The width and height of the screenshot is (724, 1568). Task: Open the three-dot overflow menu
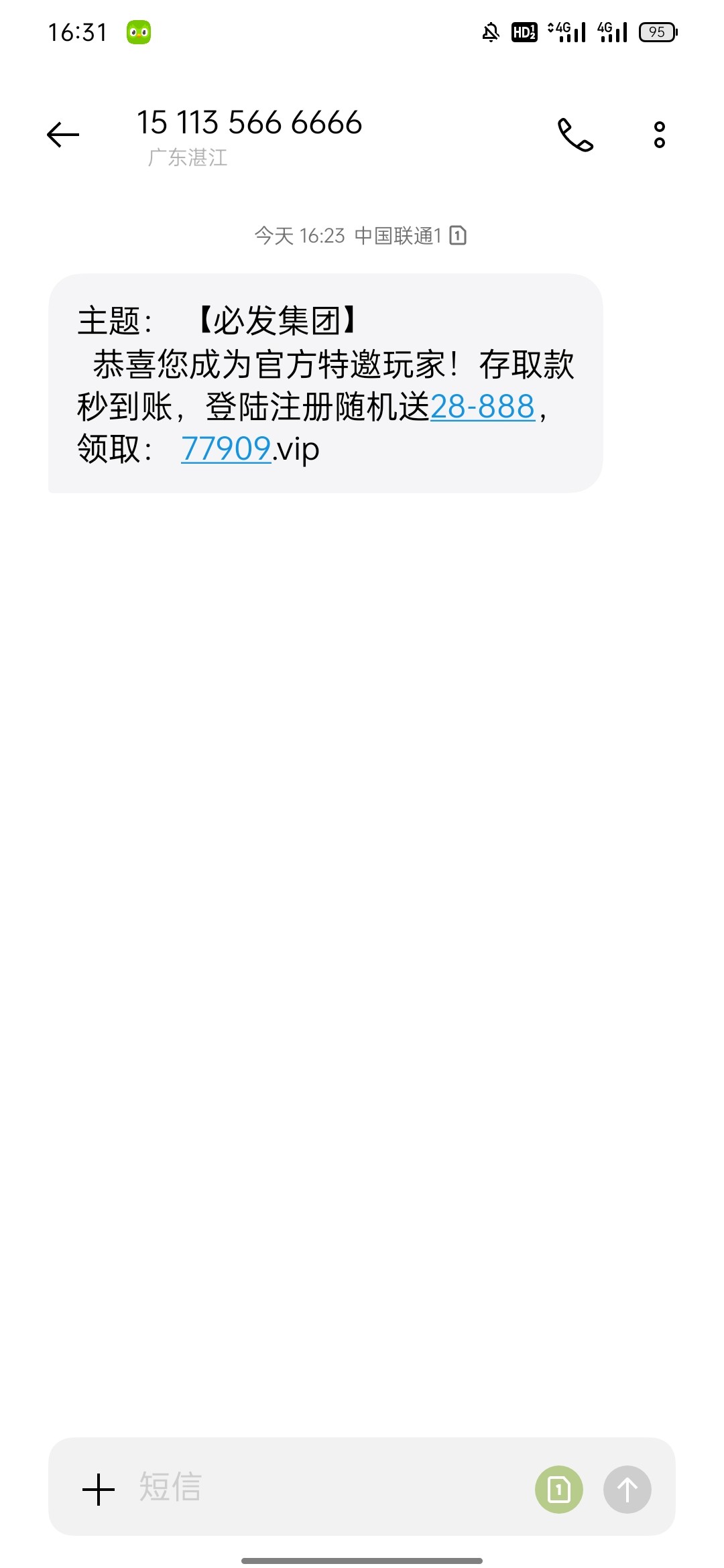[x=660, y=135]
